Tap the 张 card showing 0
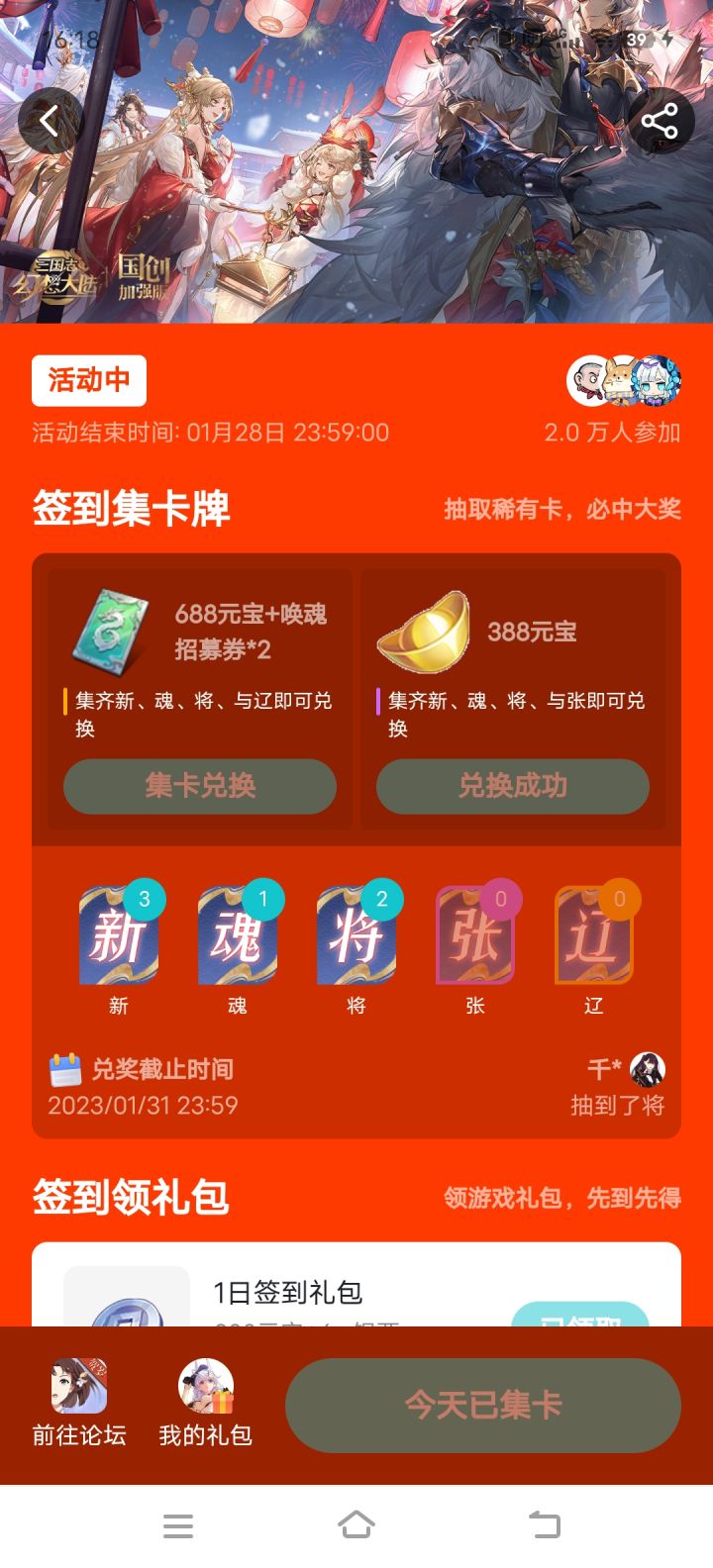713x1568 pixels. point(475,935)
